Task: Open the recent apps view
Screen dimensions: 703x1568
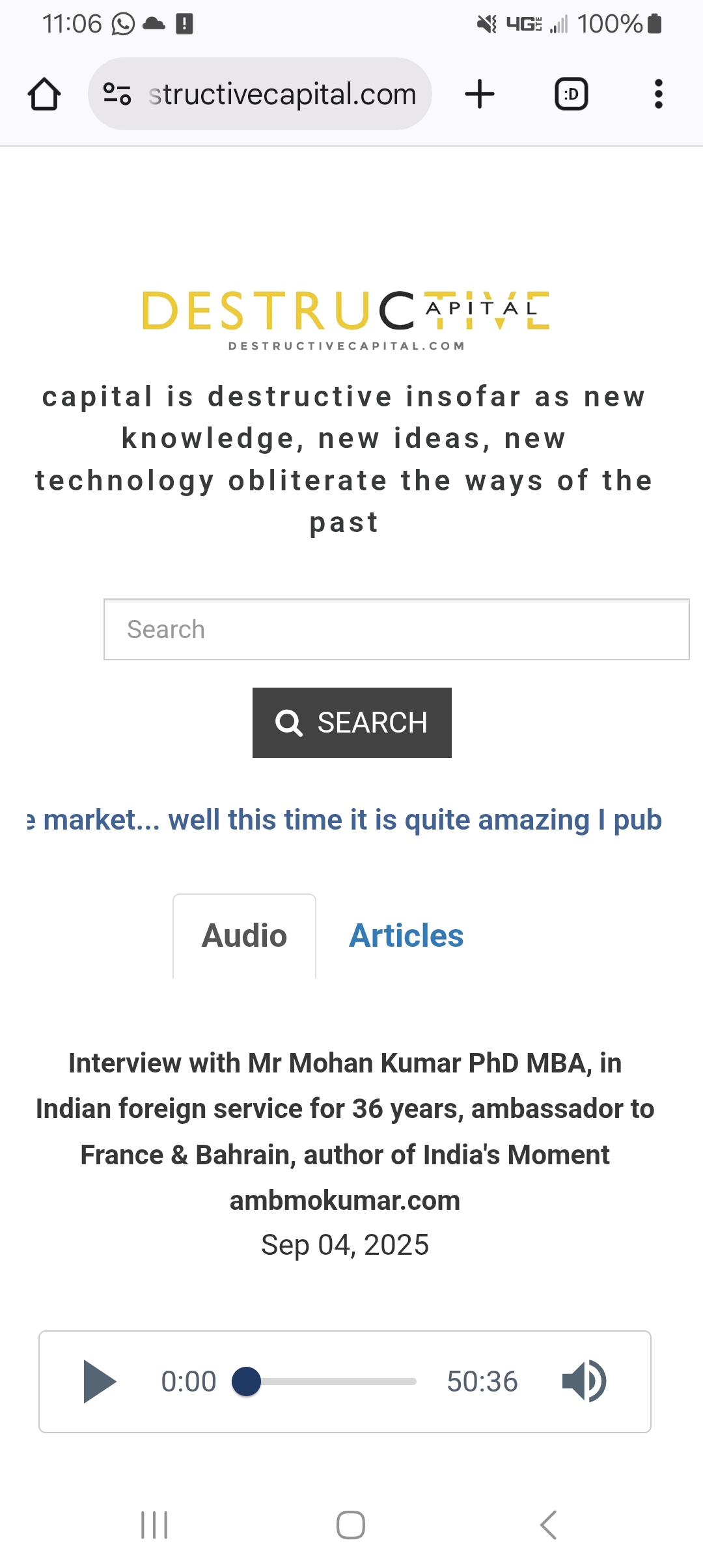Action: click(155, 1524)
